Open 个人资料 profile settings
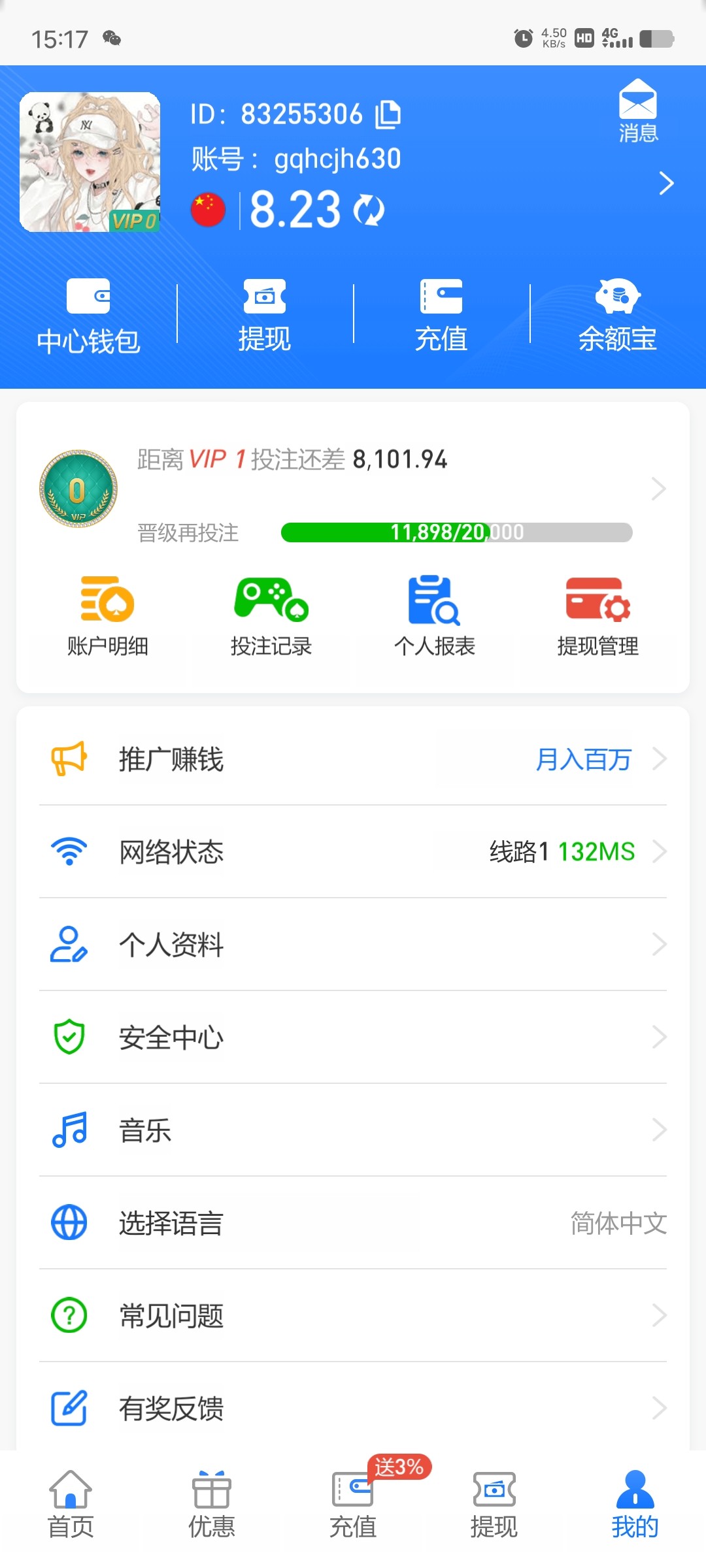 tap(353, 945)
